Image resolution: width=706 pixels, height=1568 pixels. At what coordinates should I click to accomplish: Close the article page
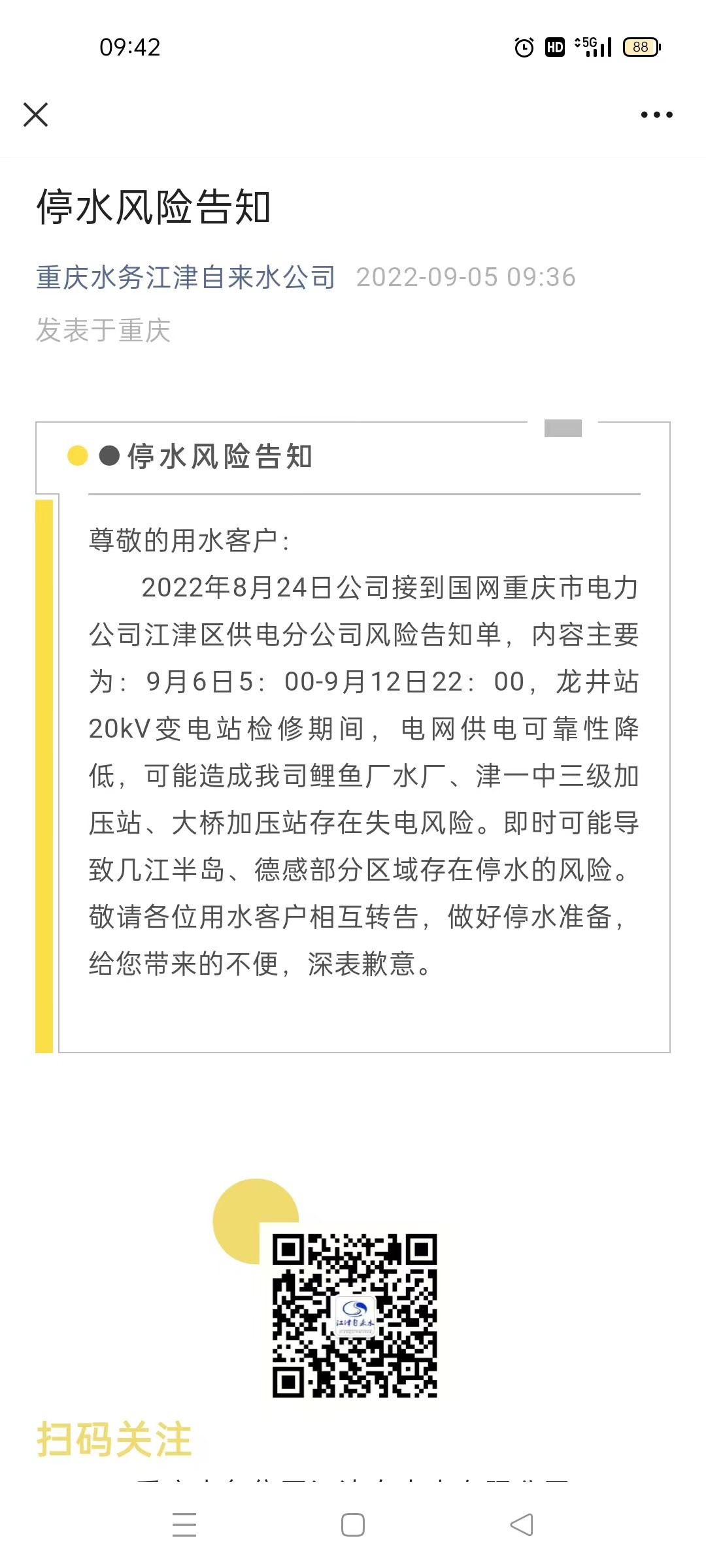[35, 114]
